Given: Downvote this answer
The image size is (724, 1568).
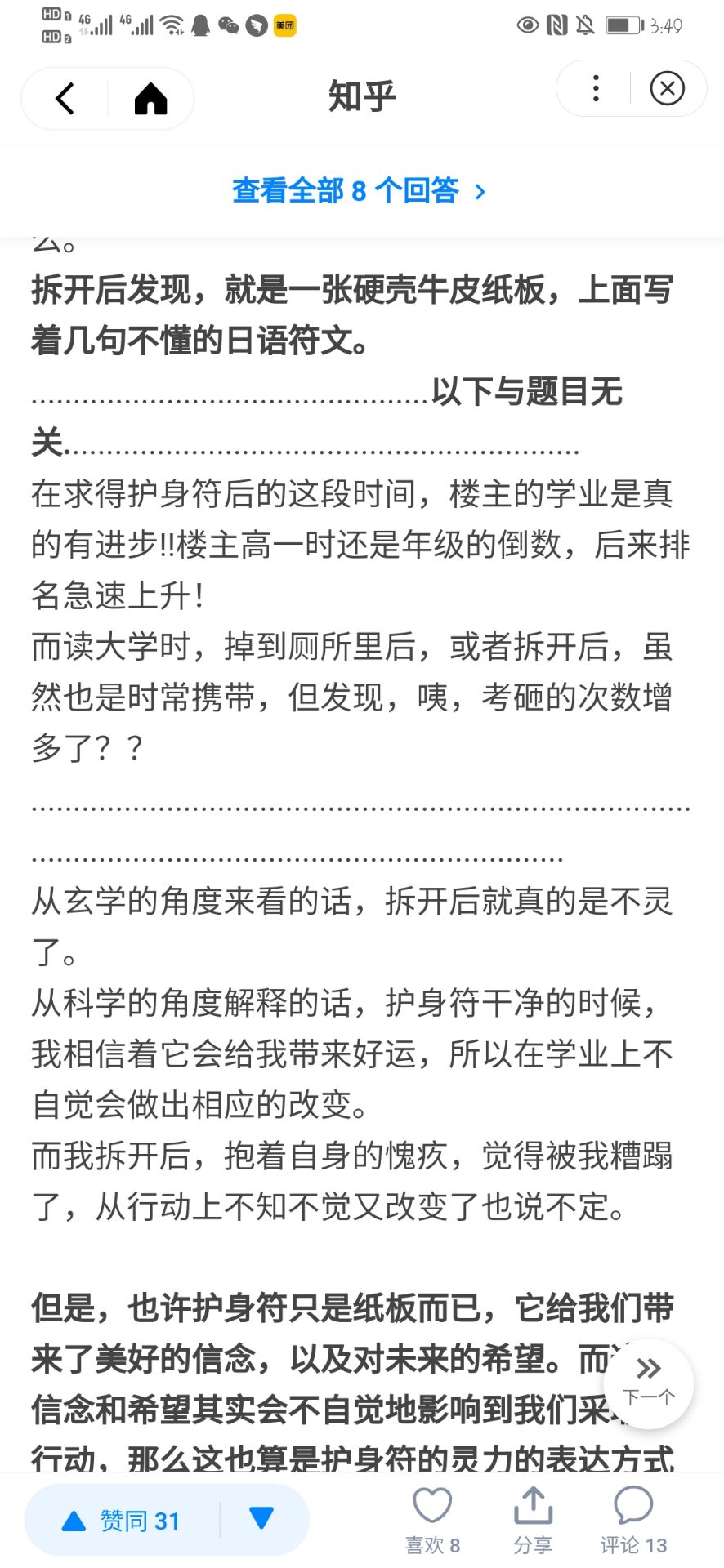Looking at the screenshot, I should 261,1519.
